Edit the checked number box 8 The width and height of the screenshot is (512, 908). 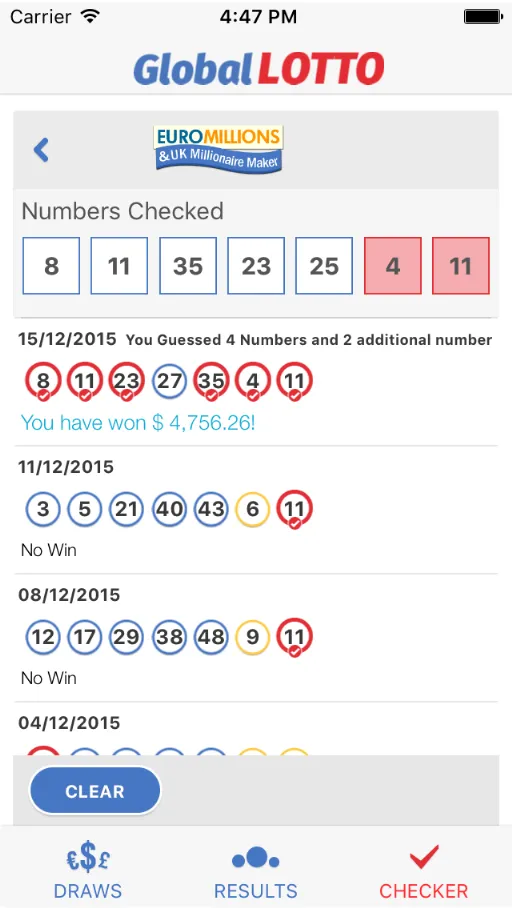tap(51, 266)
